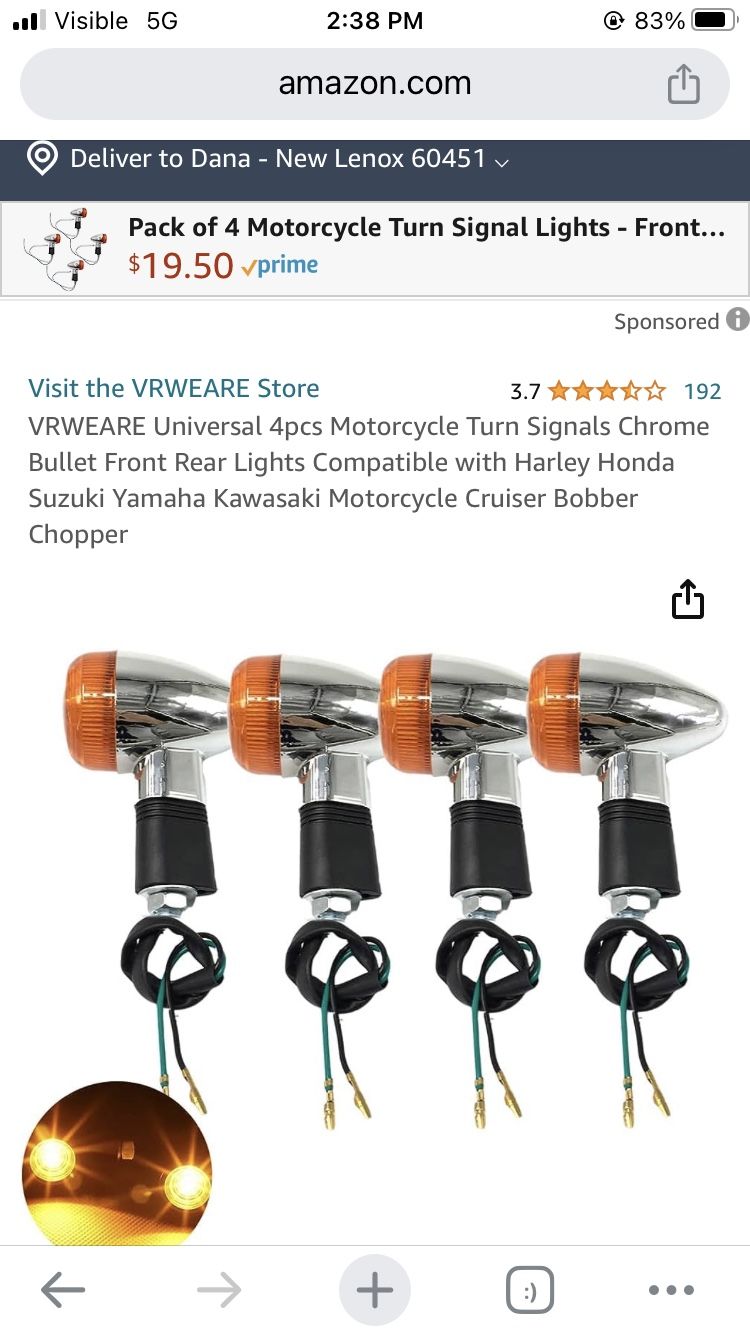
Task: Open the 192 customer ratings
Action: tap(702, 391)
